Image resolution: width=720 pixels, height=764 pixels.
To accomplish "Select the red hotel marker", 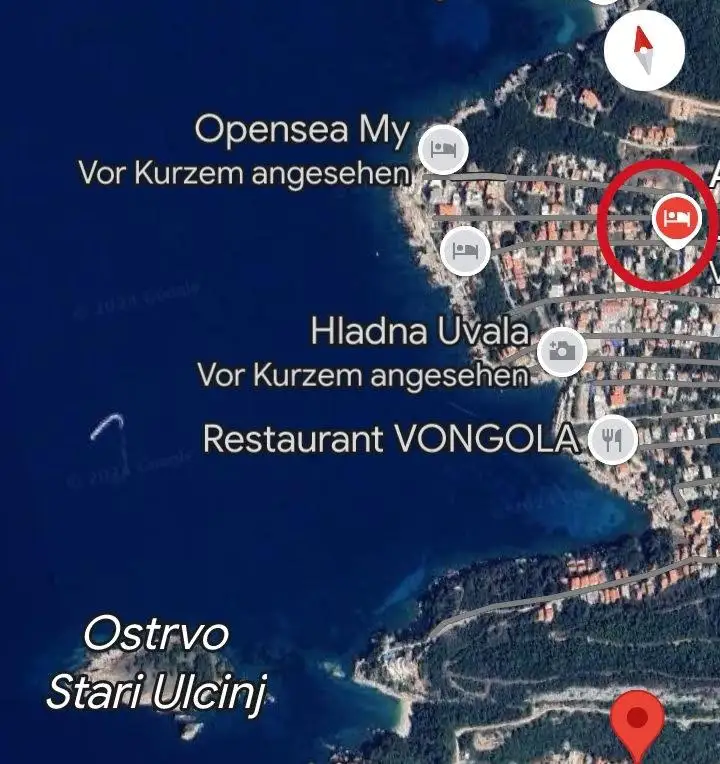I will (677, 217).
